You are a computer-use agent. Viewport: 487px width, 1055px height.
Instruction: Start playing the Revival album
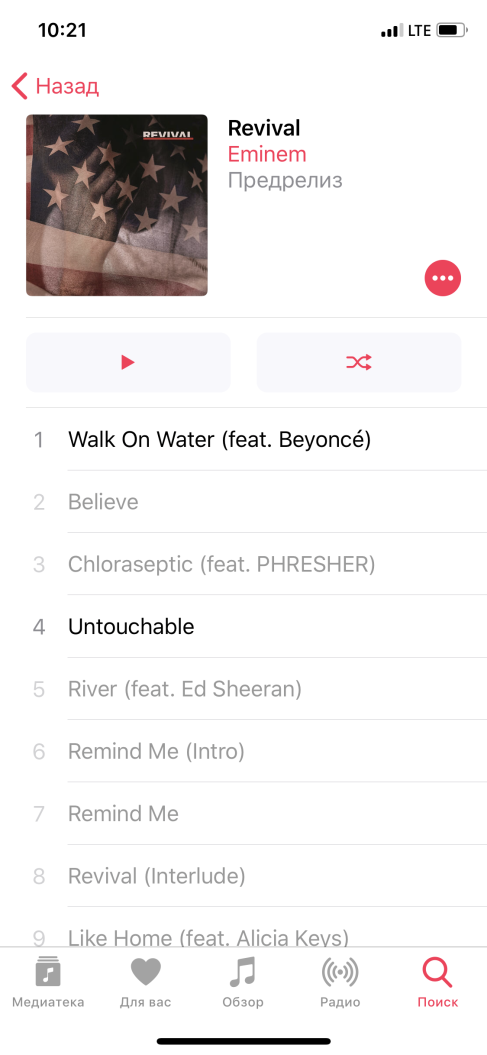click(128, 363)
